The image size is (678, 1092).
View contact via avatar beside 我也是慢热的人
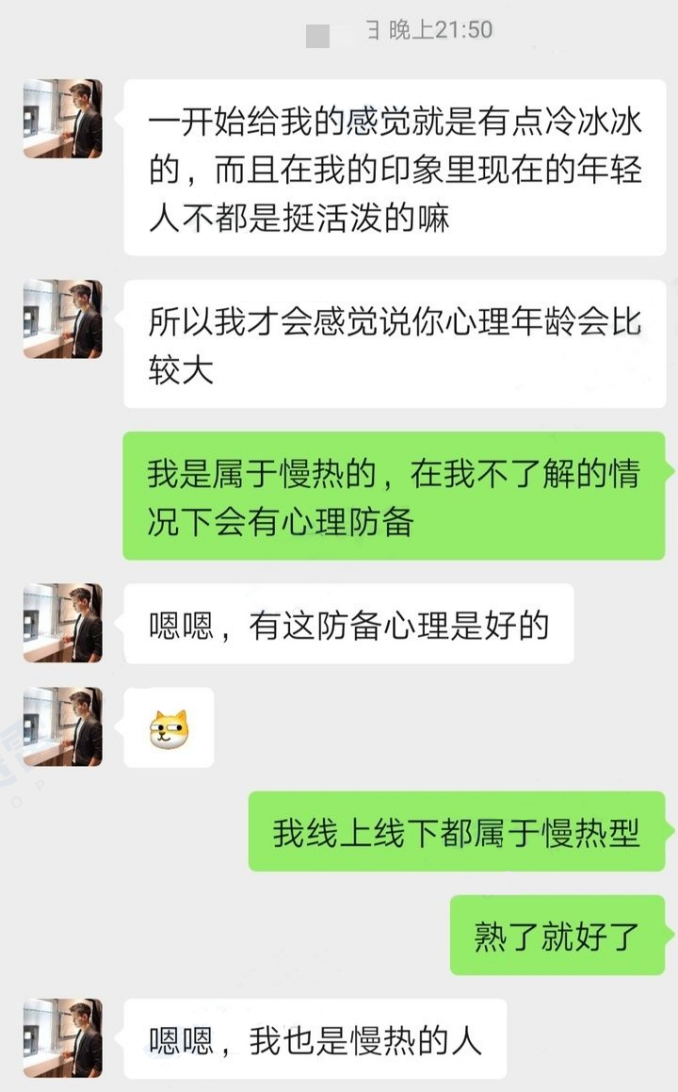click(x=62, y=1038)
